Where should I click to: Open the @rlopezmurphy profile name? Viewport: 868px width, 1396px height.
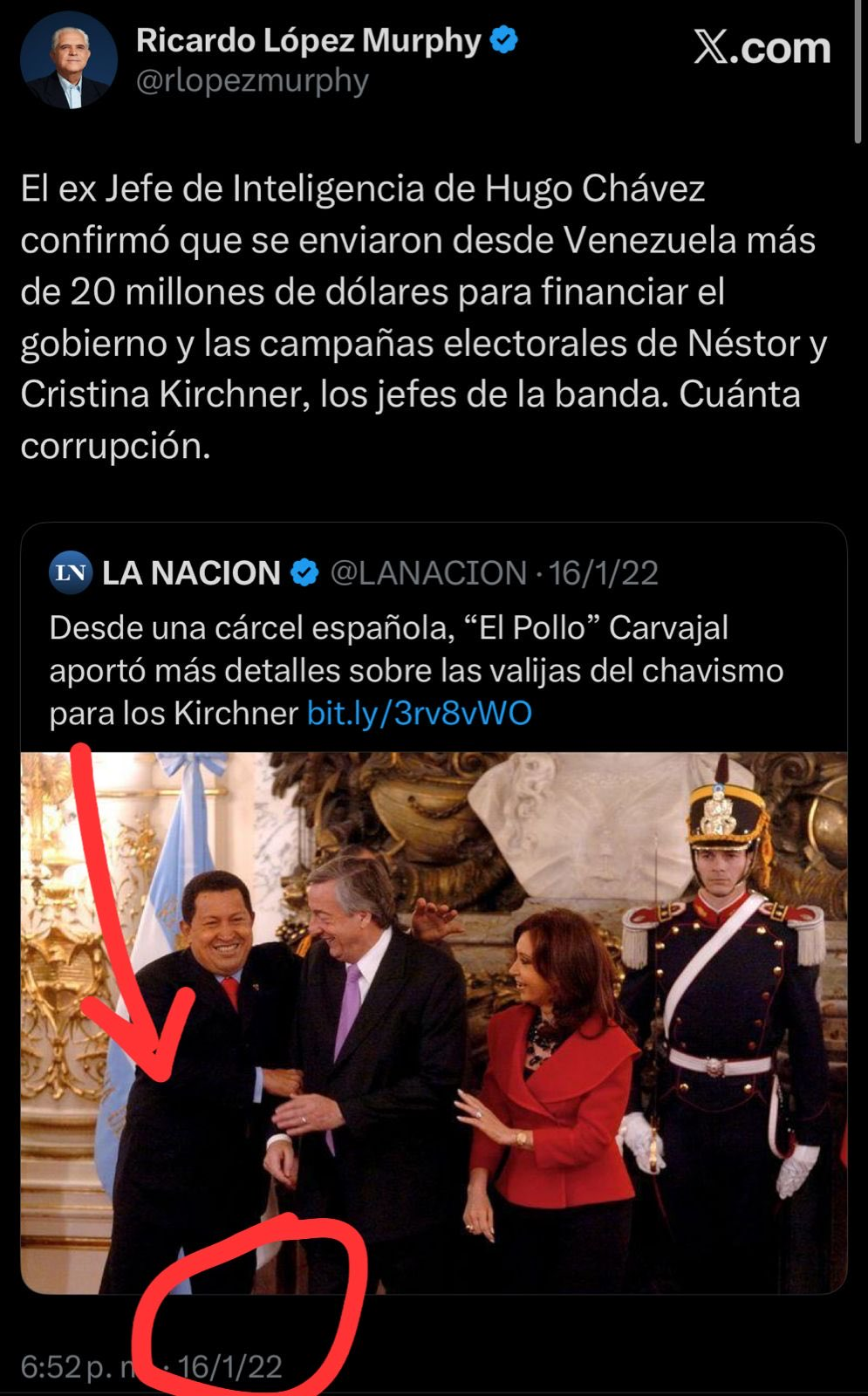click(x=308, y=41)
